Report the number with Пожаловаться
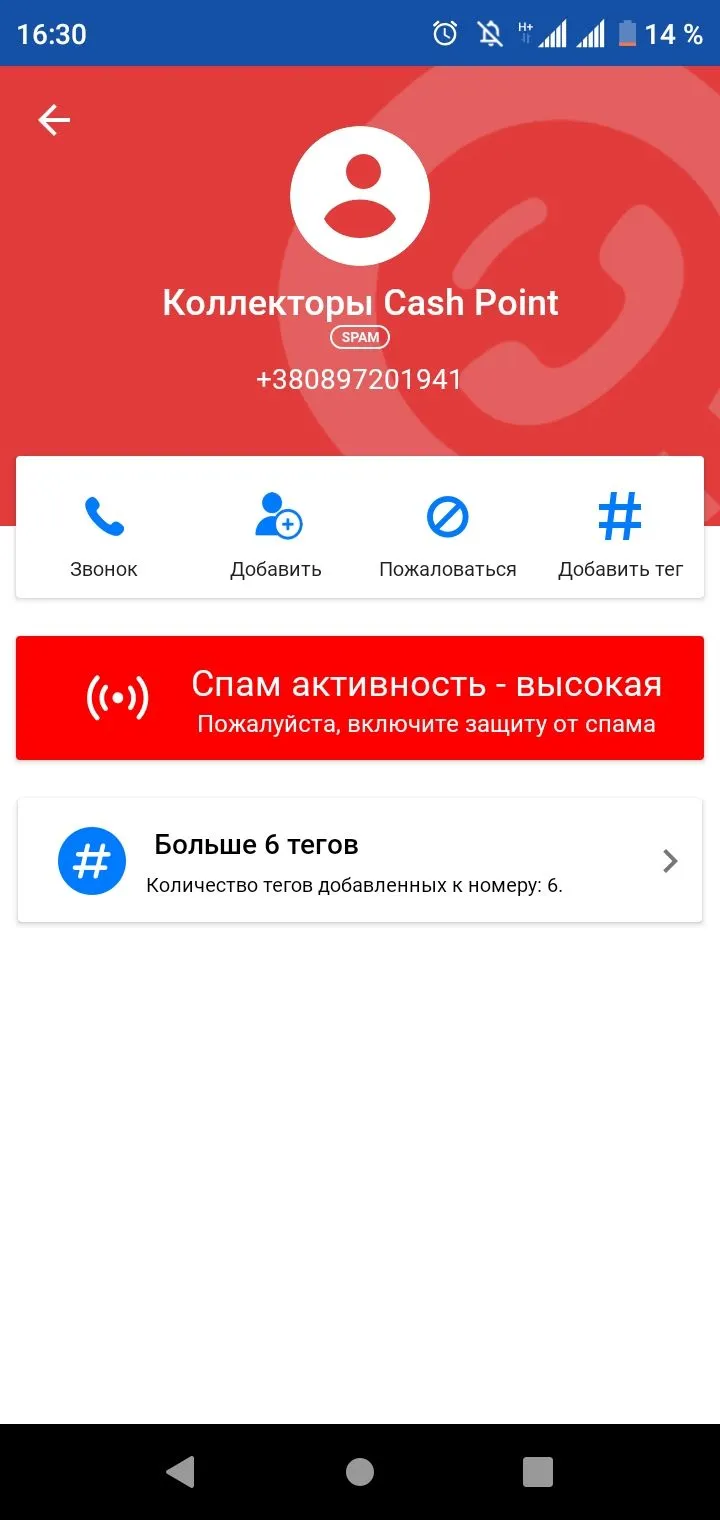Image resolution: width=720 pixels, height=1520 pixels. coord(447,534)
